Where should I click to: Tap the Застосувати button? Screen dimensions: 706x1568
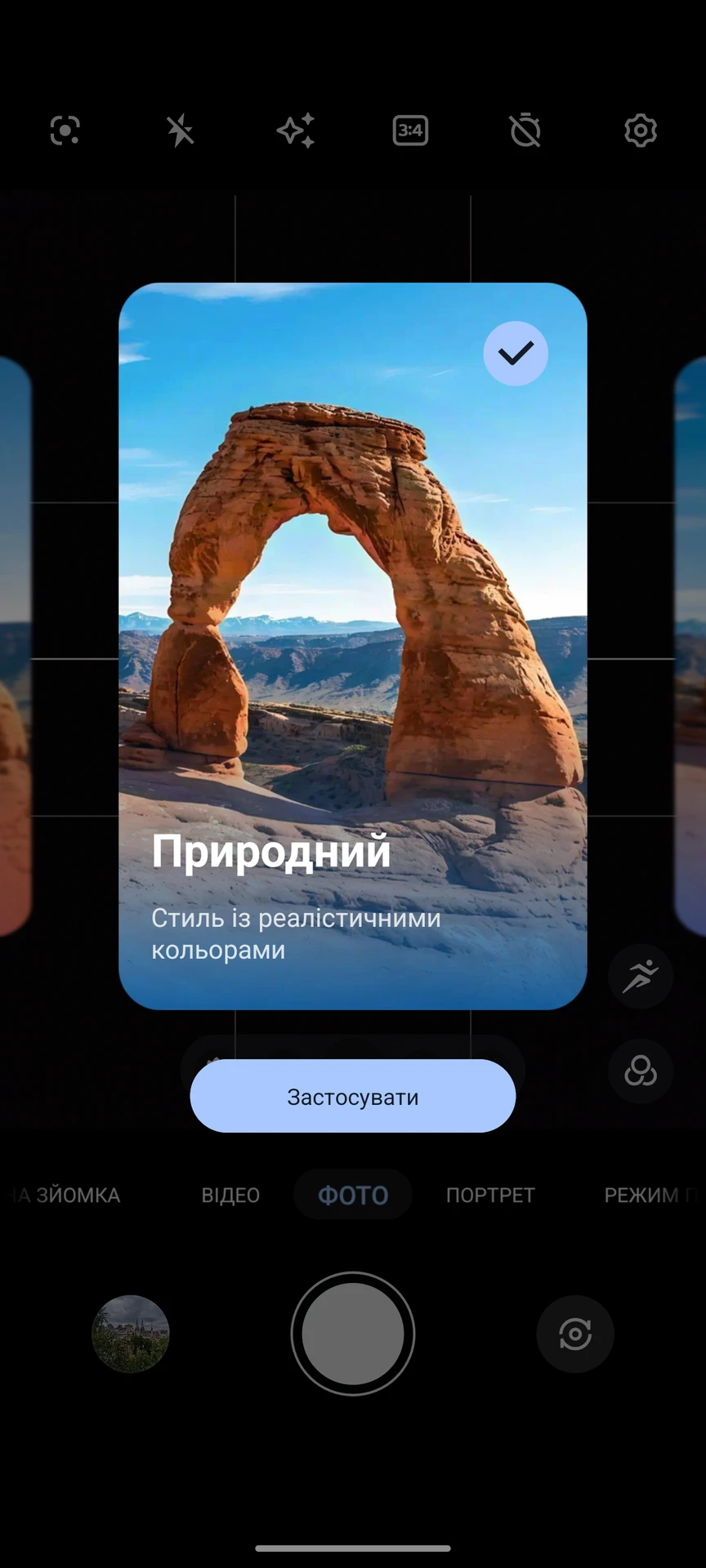(x=352, y=1096)
